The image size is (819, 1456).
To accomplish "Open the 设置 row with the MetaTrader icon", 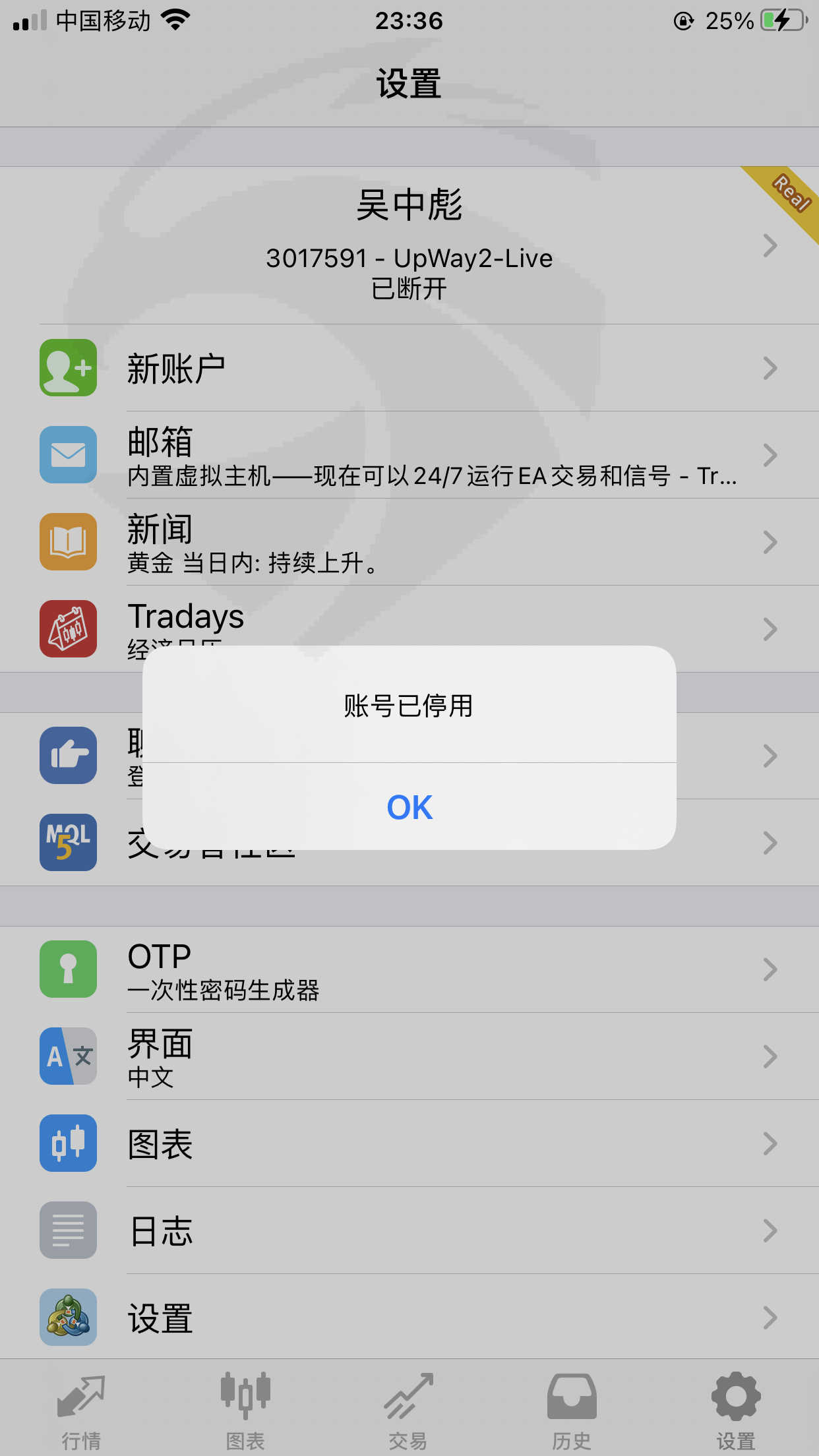I will 409,1318.
